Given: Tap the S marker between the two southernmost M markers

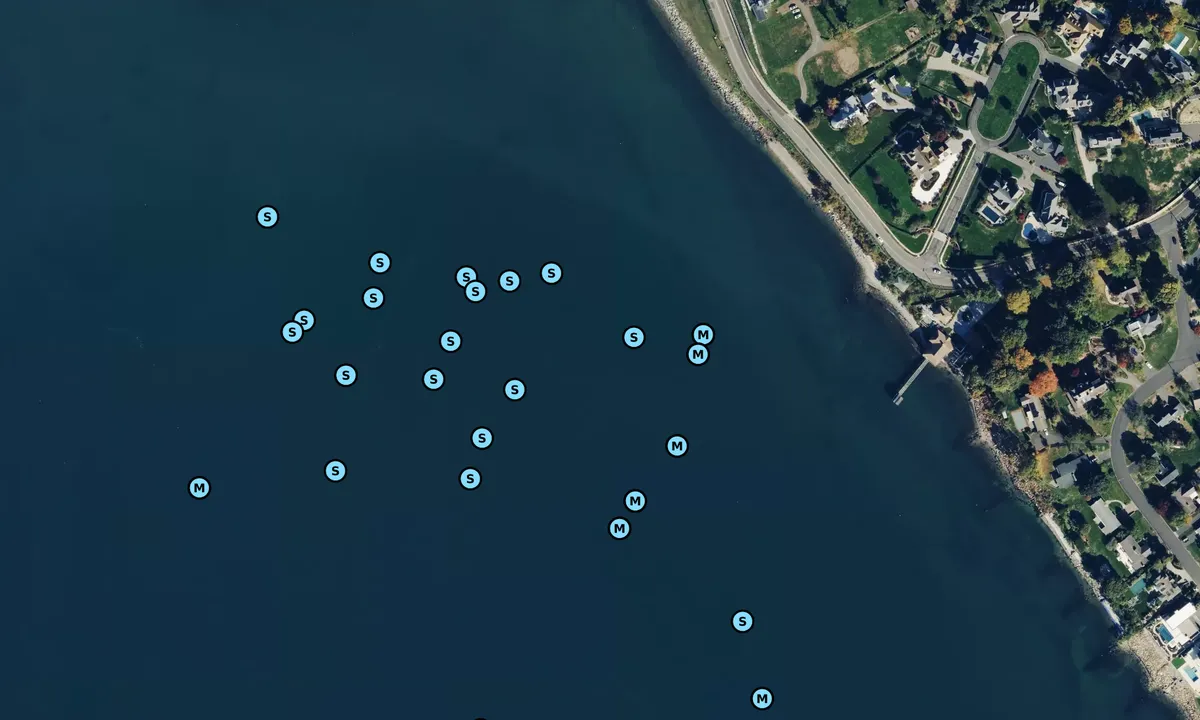Looking at the screenshot, I should tap(742, 621).
